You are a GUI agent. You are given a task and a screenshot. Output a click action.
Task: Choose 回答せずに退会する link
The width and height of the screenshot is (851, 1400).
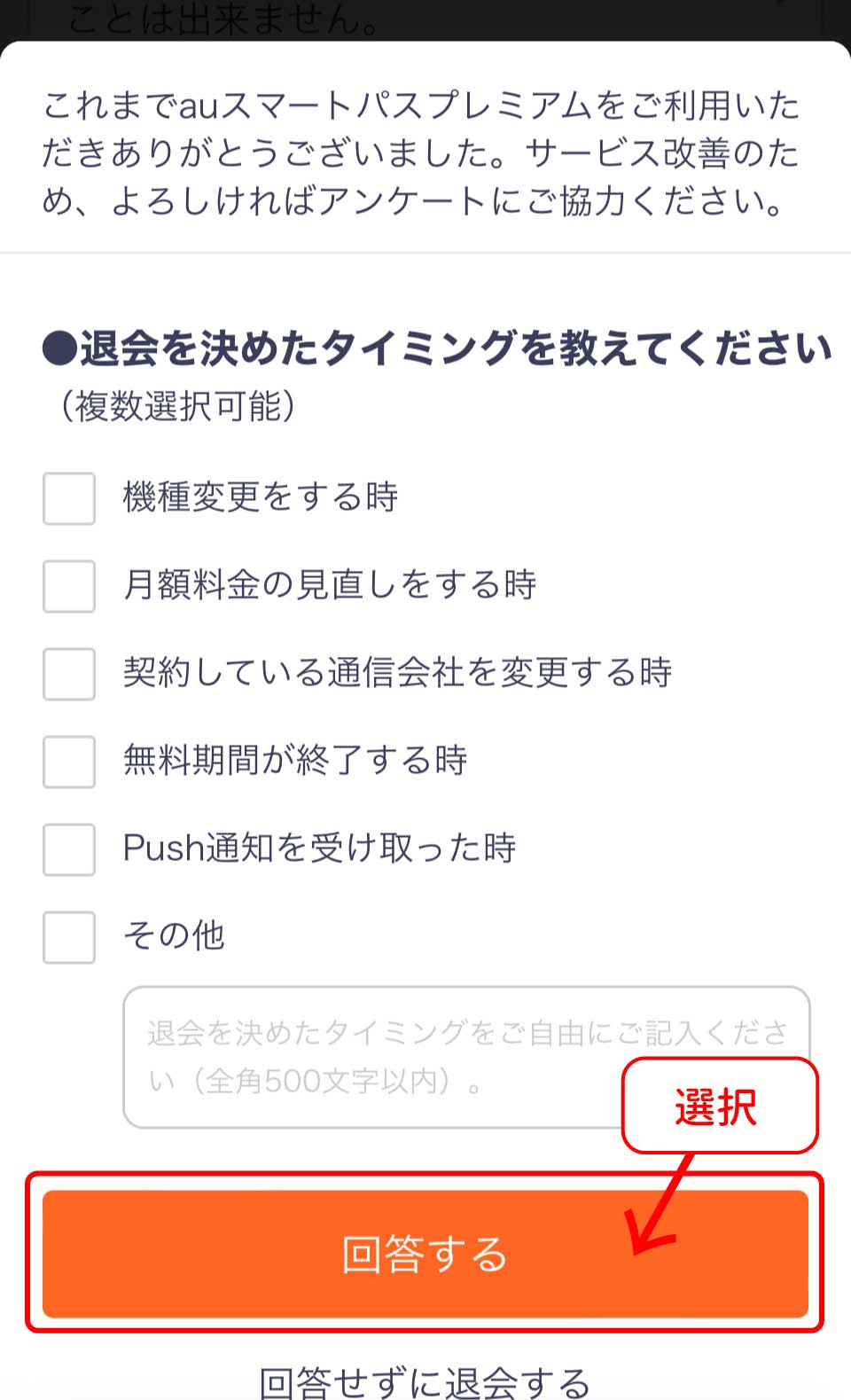(425, 1381)
